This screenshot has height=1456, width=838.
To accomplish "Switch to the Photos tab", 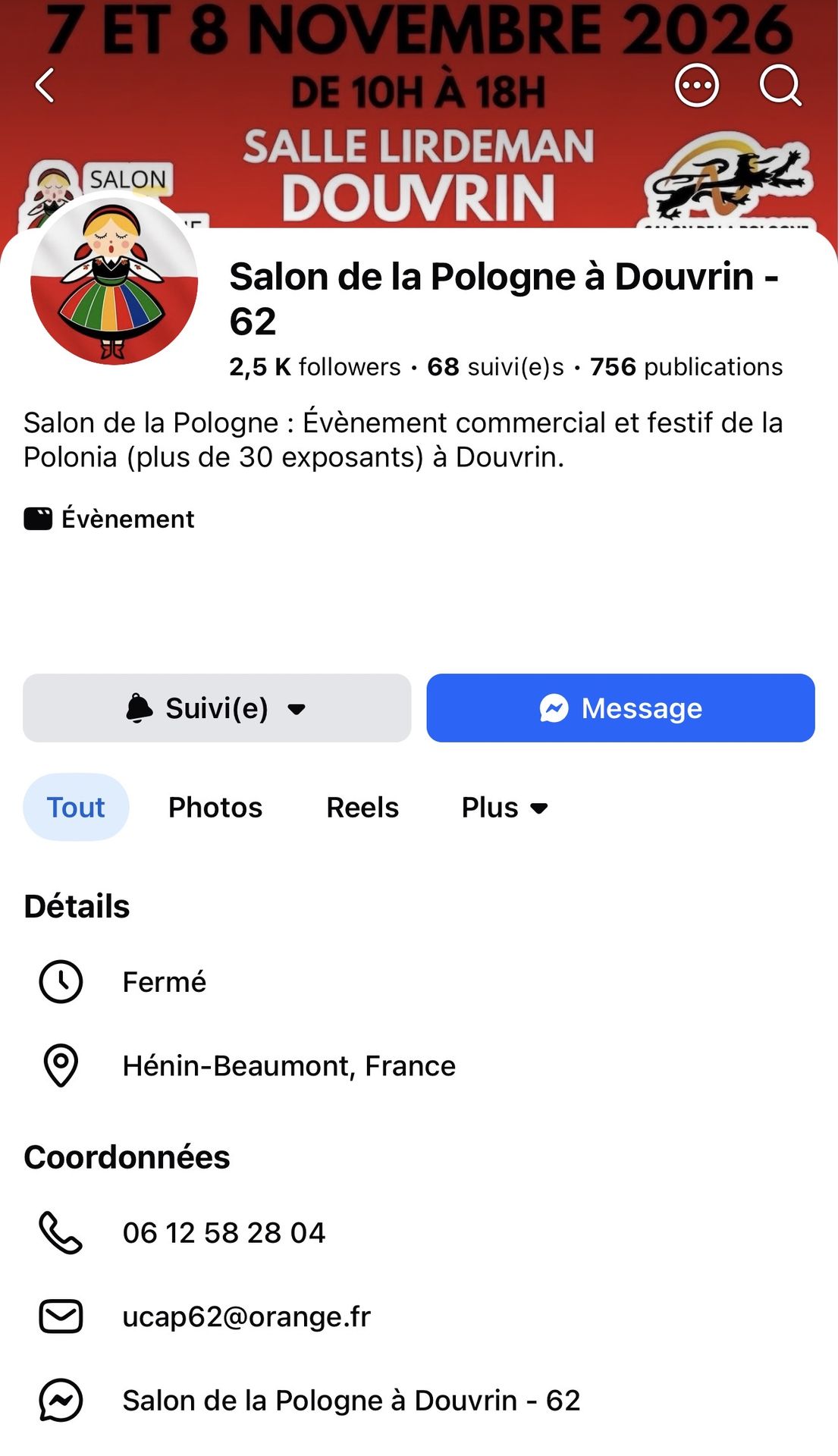I will 215,807.
